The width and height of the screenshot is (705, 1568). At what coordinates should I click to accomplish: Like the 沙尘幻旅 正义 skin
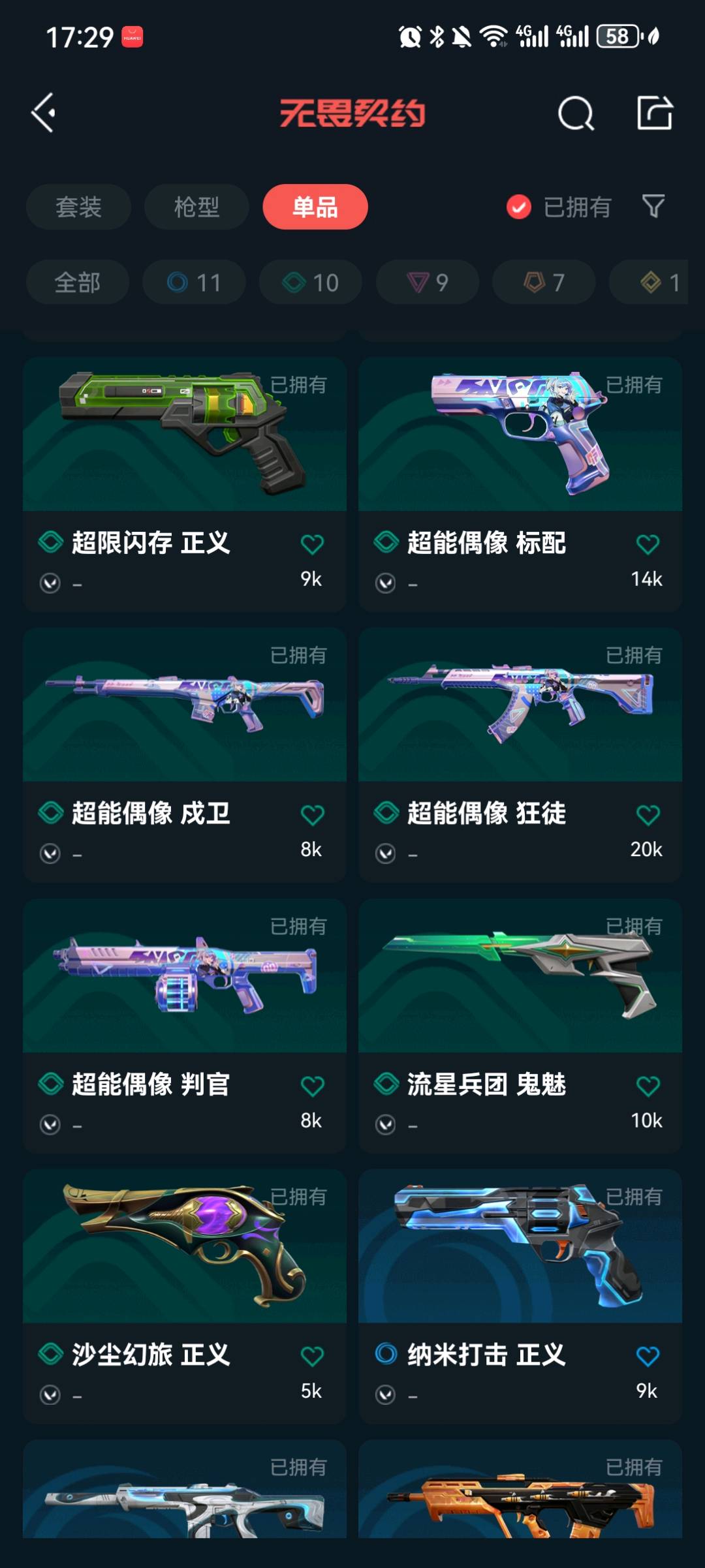[312, 1357]
